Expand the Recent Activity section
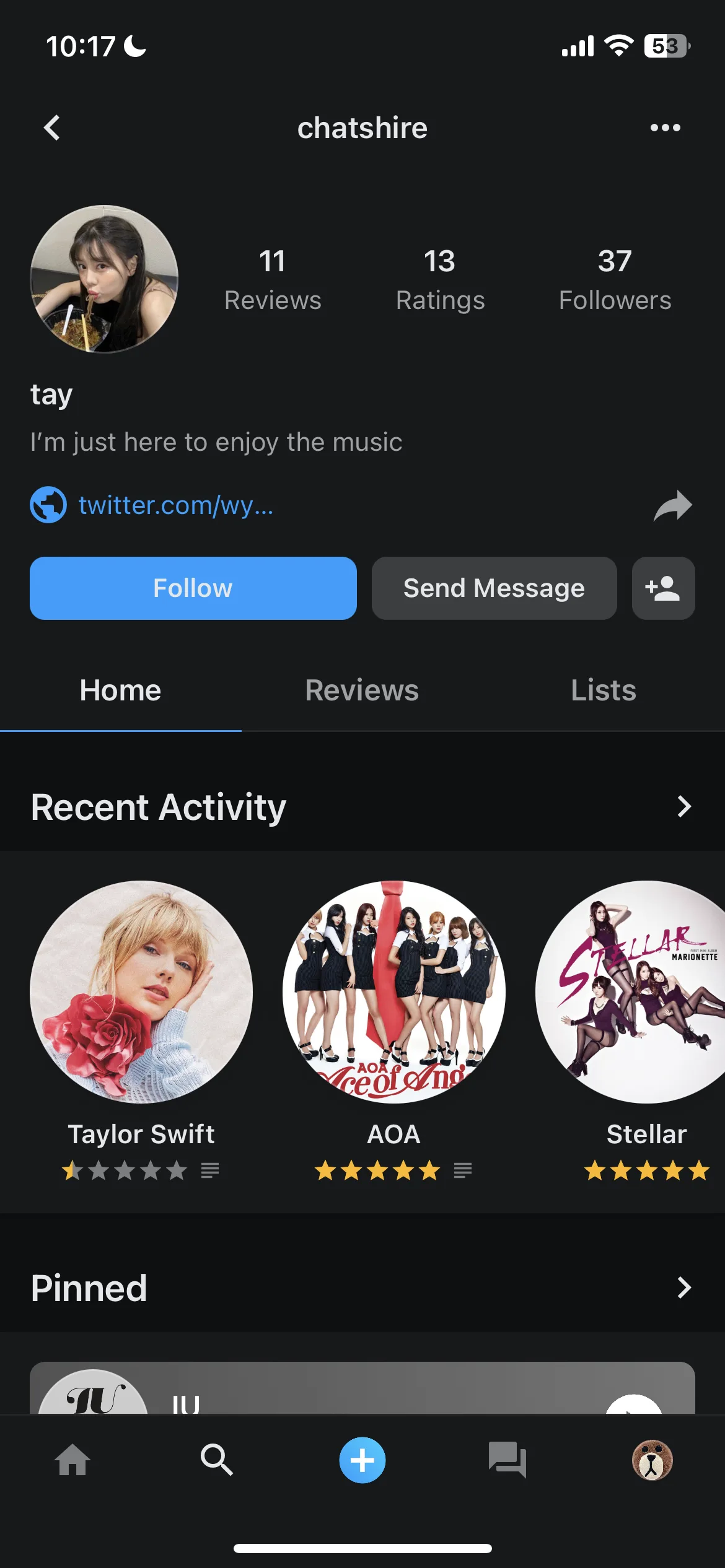The image size is (725, 1568). [683, 807]
